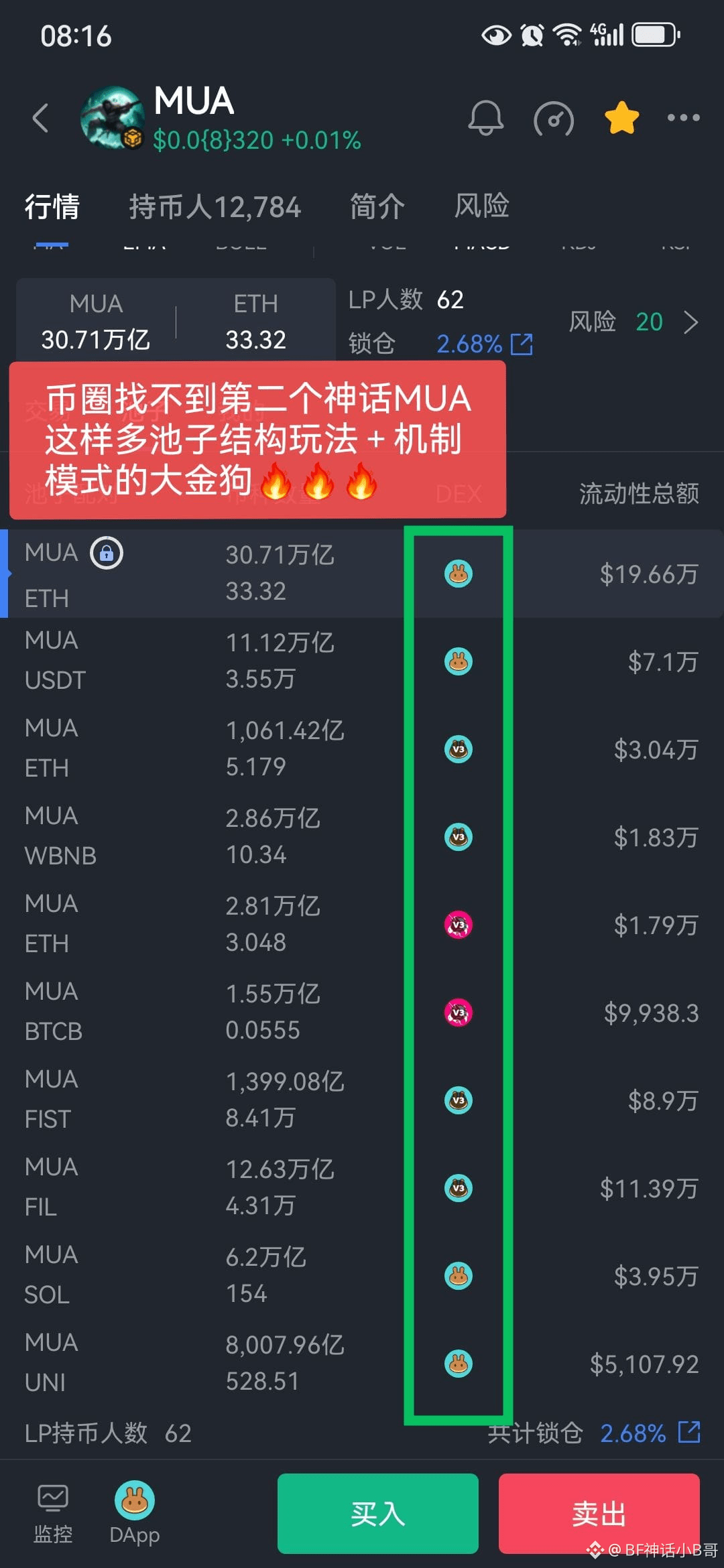Switch to the 持币人12,784 tab
This screenshot has height=1568, width=724.
click(216, 207)
